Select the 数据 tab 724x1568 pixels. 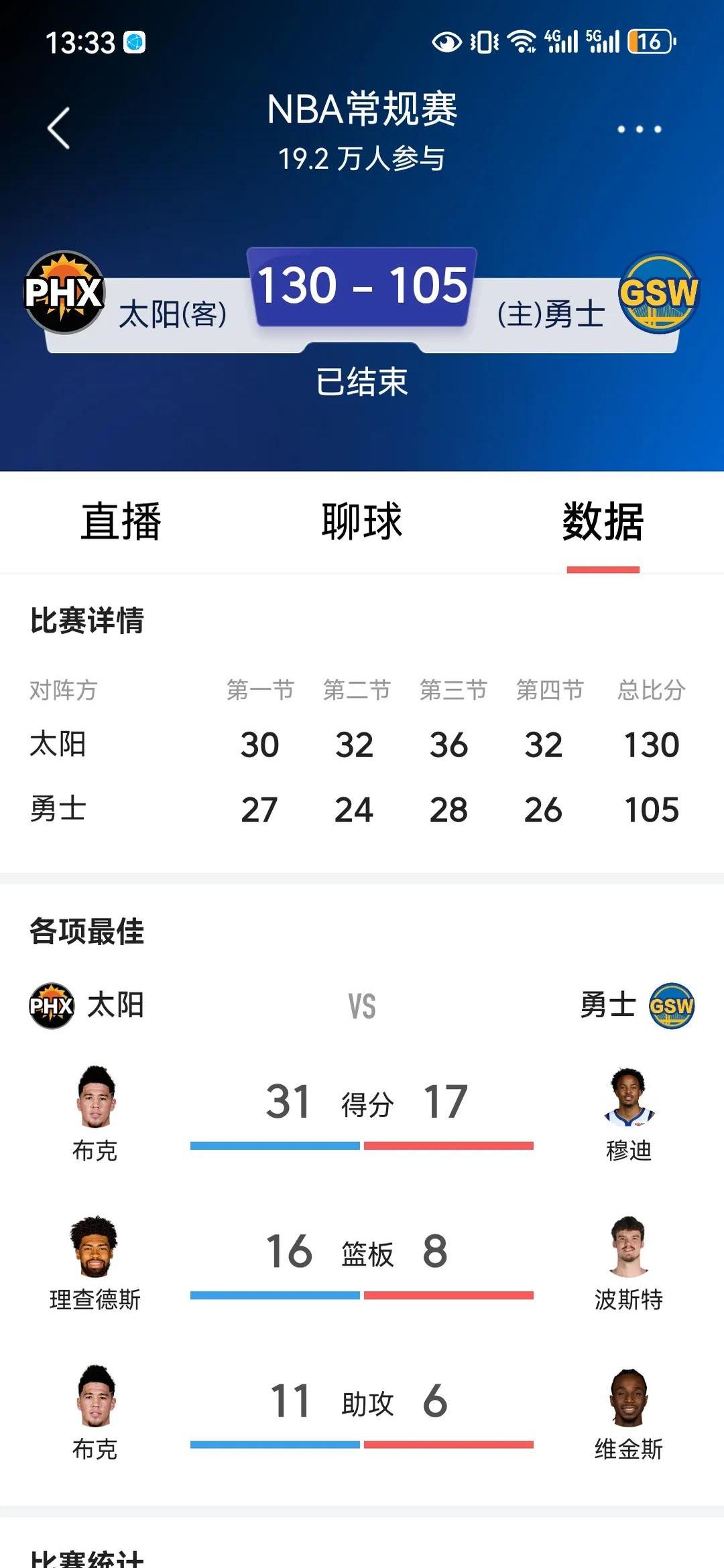pyautogui.click(x=603, y=522)
